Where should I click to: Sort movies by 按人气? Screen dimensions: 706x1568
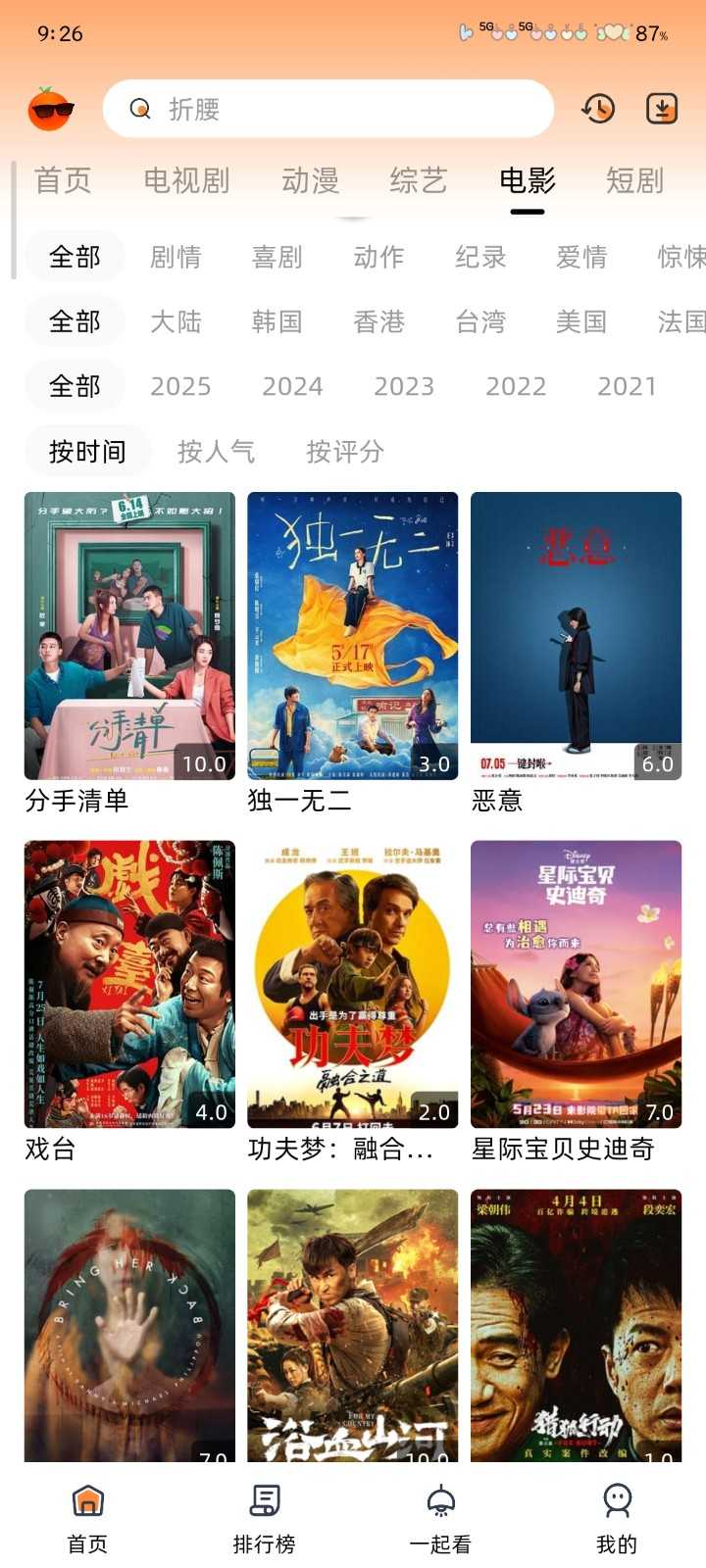click(x=216, y=451)
